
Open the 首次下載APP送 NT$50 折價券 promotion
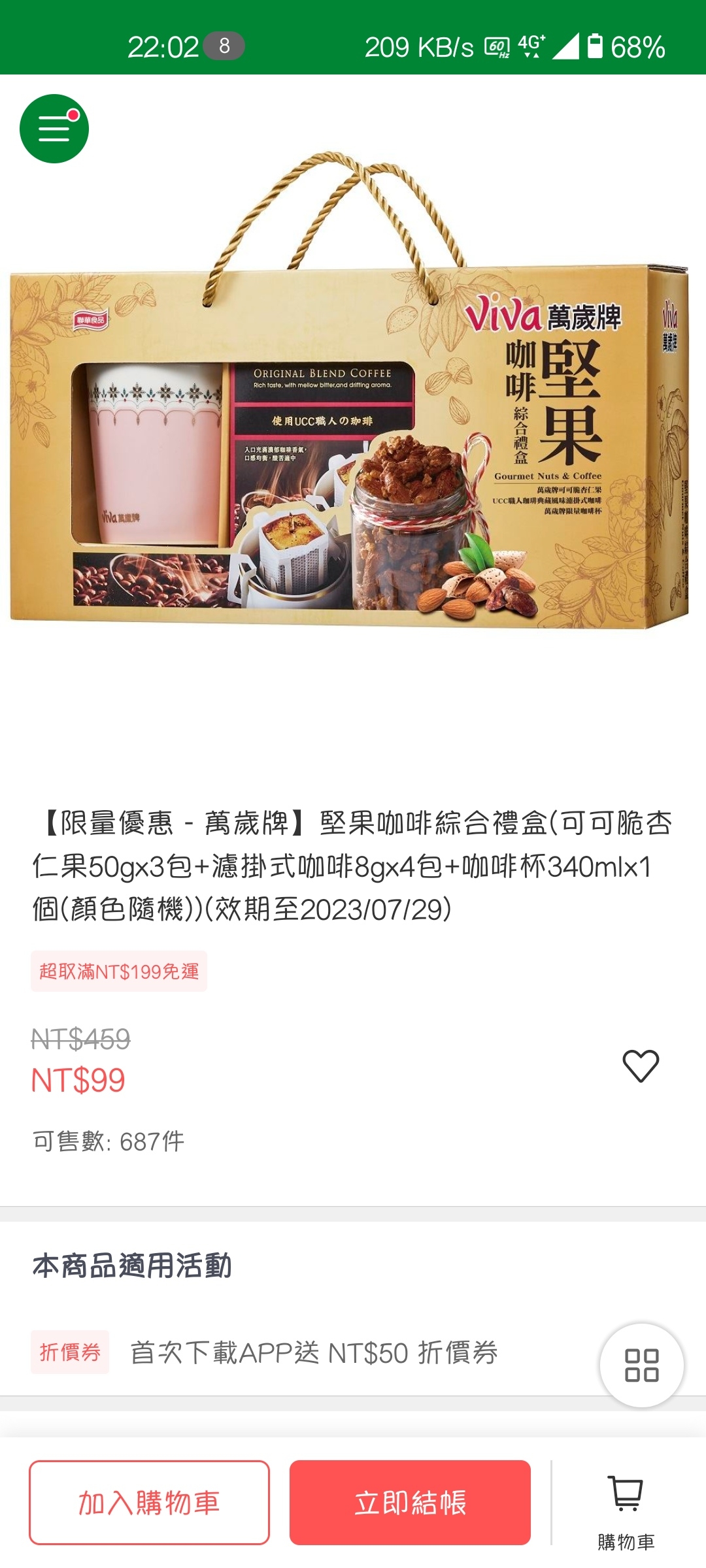314,1352
